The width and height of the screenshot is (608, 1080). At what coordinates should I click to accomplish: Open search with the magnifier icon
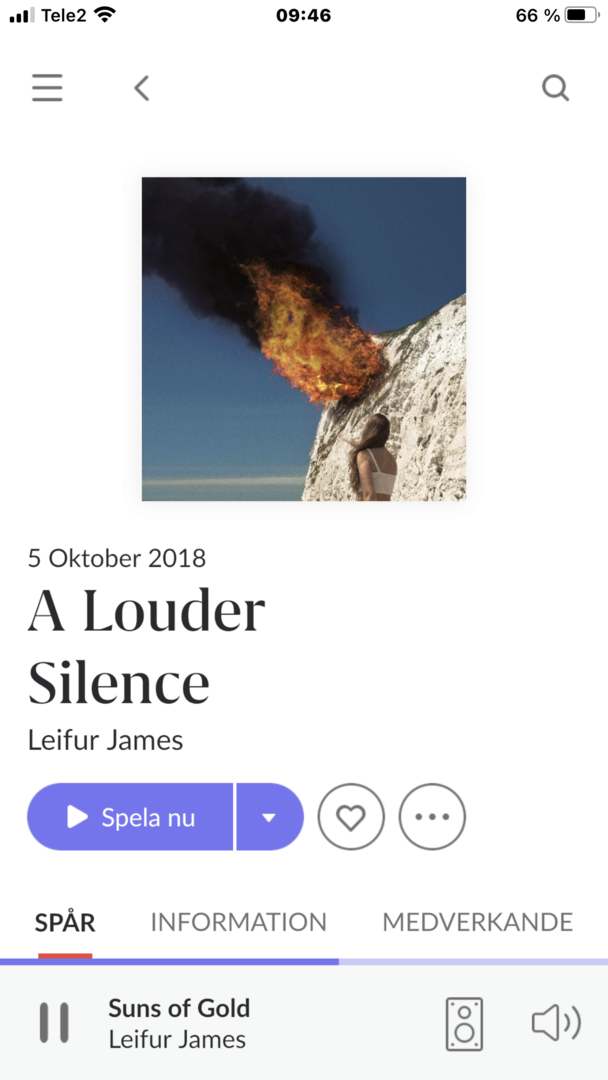555,88
